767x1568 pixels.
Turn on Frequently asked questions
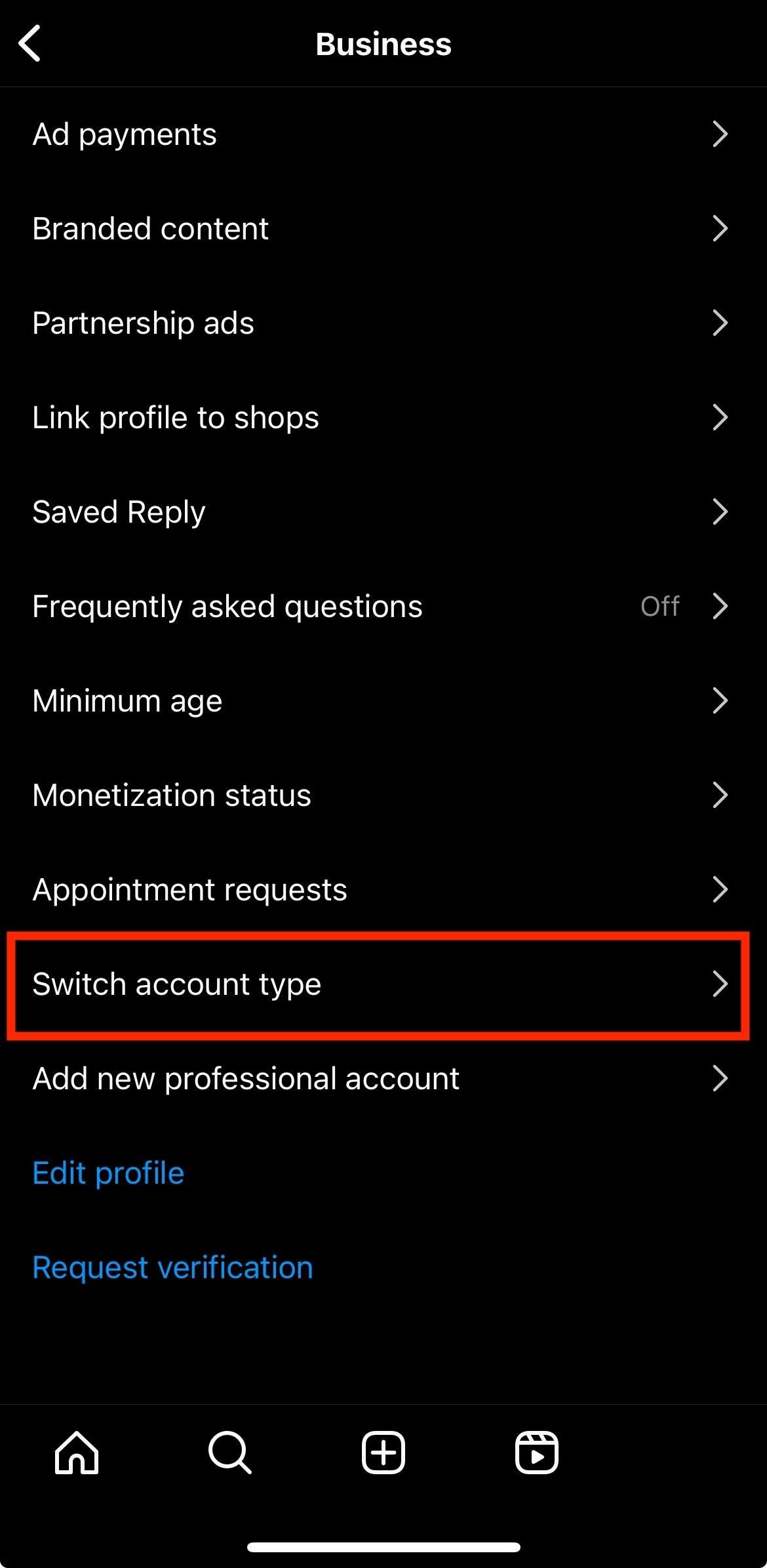pos(660,606)
